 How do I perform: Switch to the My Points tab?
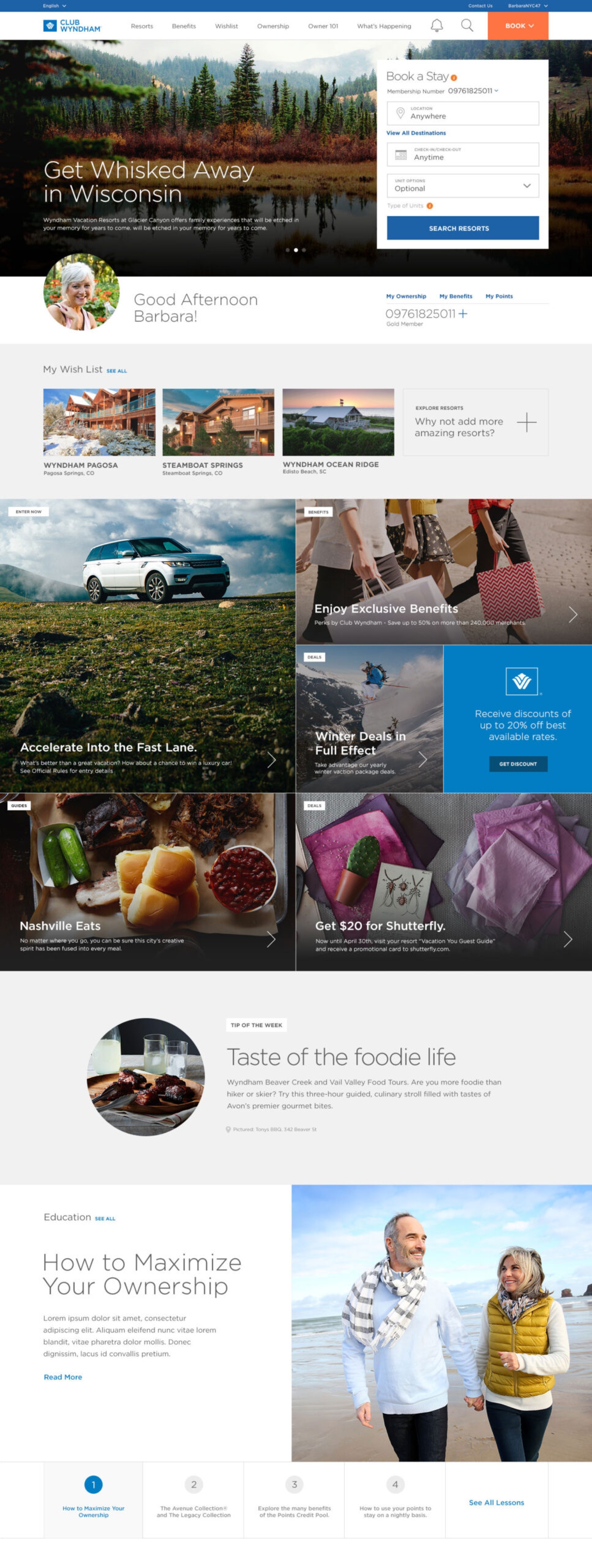pyautogui.click(x=499, y=296)
